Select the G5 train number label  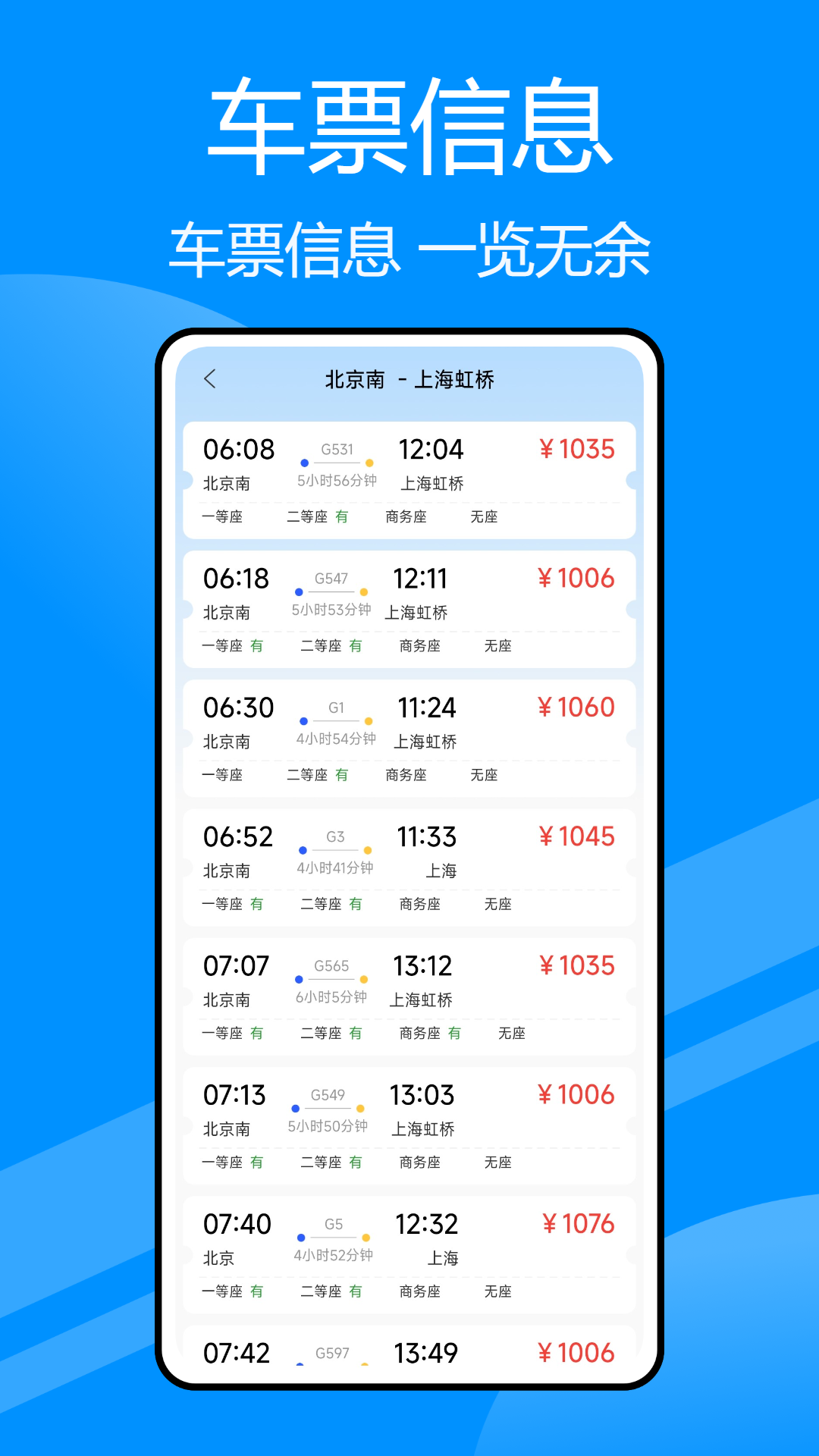331,1223
